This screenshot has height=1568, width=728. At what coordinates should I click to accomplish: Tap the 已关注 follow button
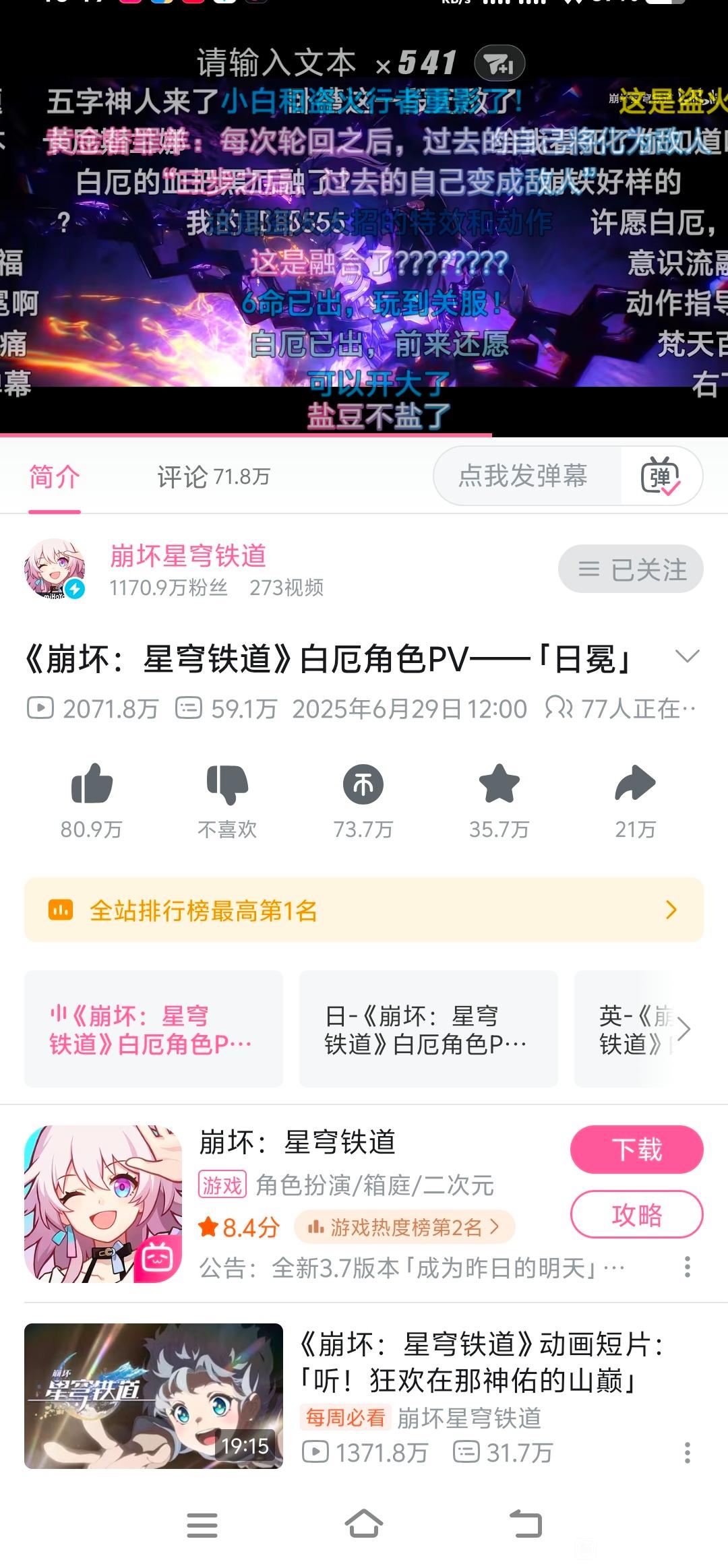630,569
